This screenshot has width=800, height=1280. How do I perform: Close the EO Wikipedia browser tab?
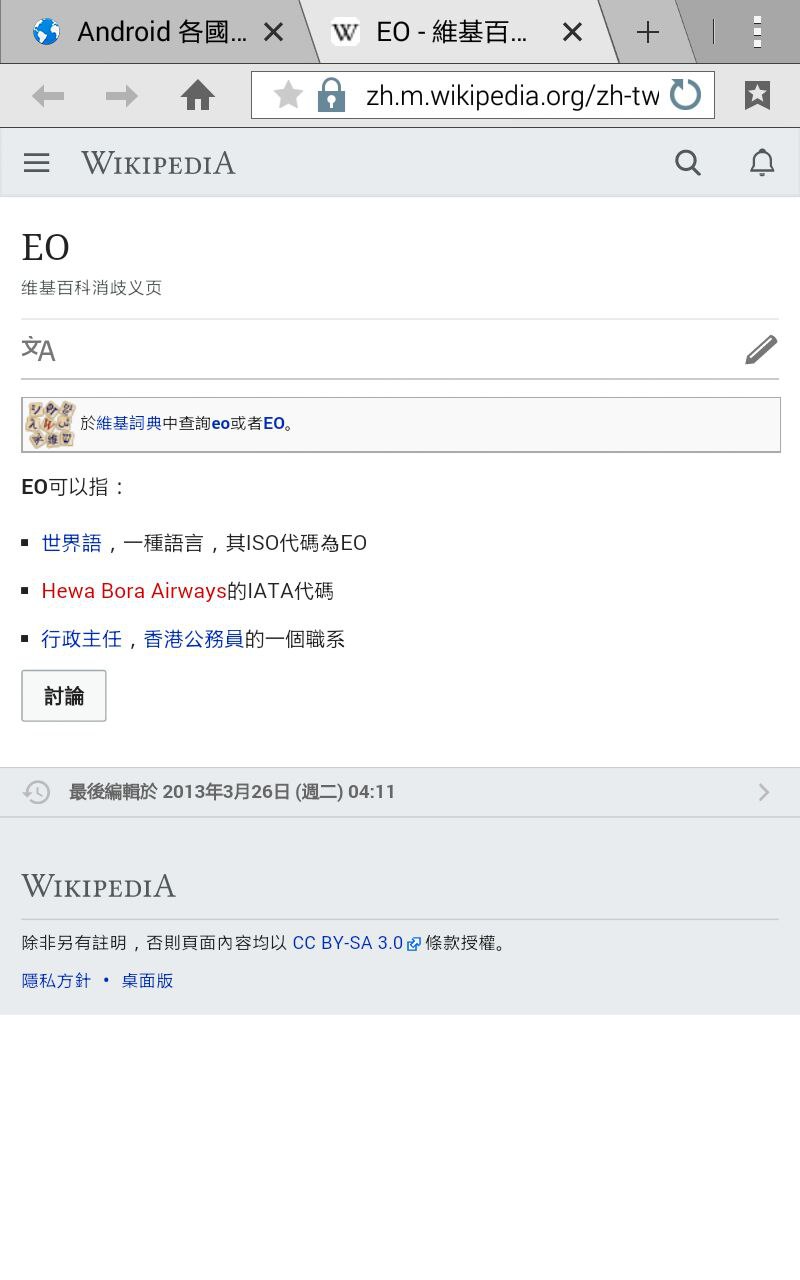[x=572, y=33]
